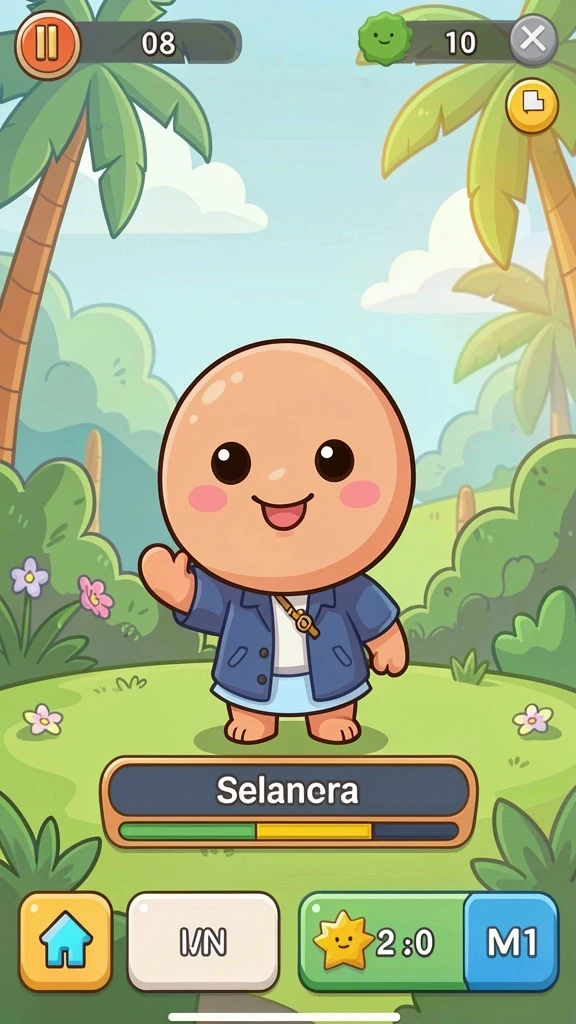This screenshot has height=1024, width=576.
Task: Select the blue M1 button
Action: pyautogui.click(x=512, y=942)
